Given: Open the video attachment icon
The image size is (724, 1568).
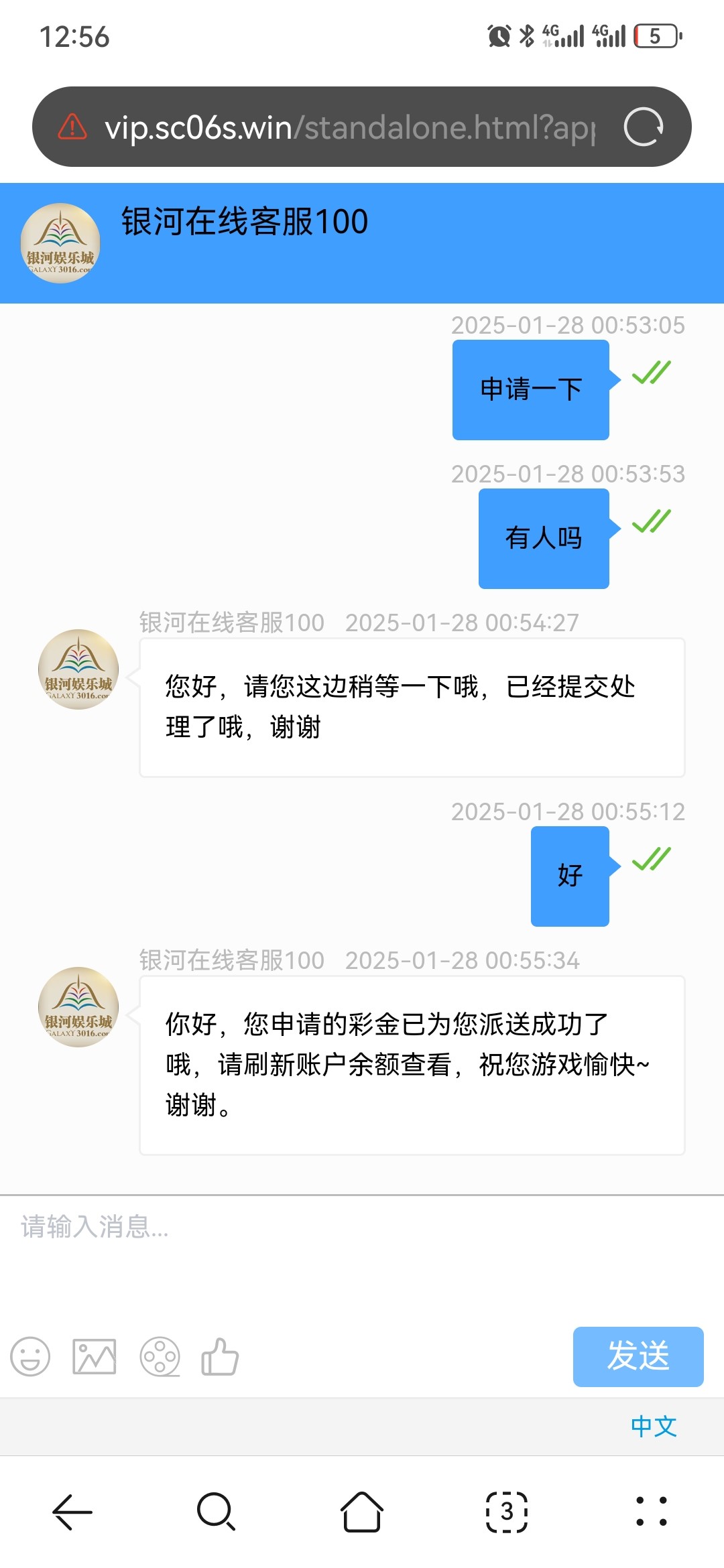Looking at the screenshot, I should (160, 1357).
